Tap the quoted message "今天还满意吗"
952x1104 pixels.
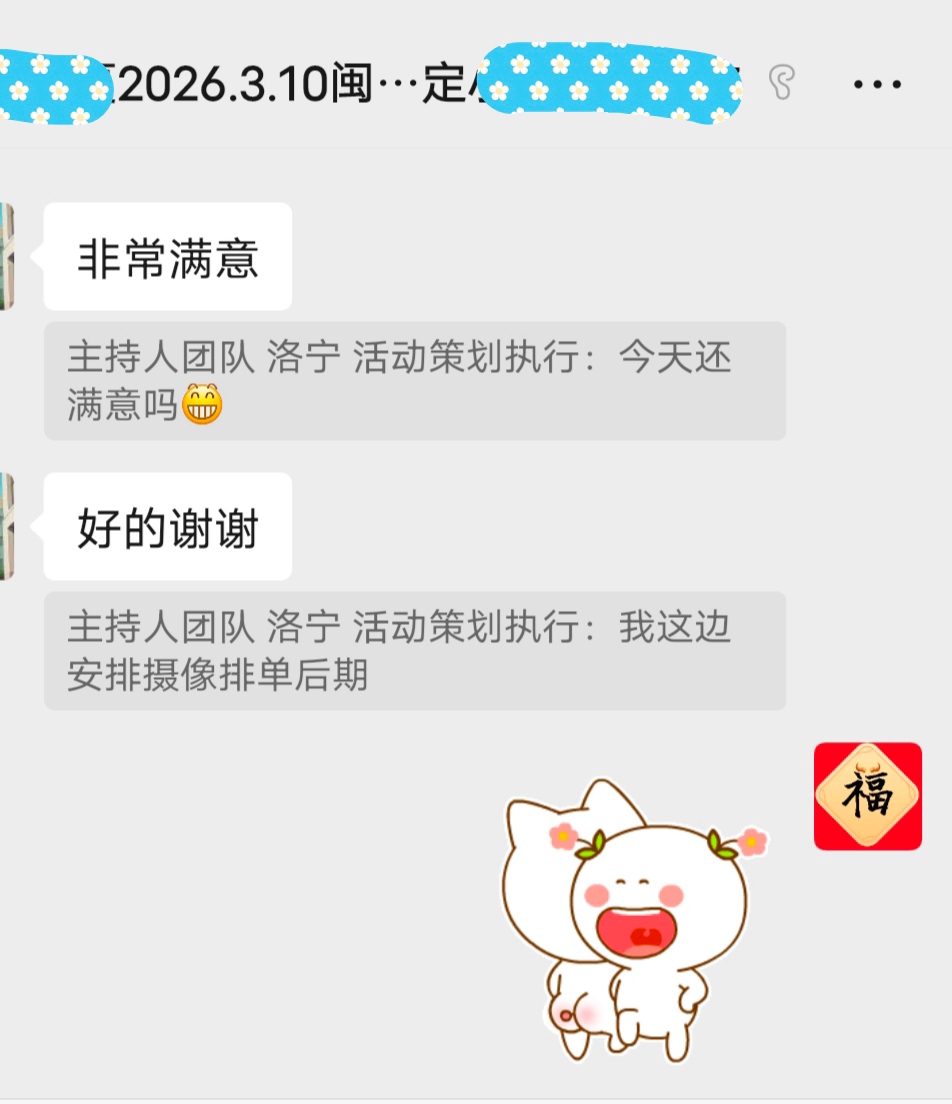pyautogui.click(x=414, y=381)
